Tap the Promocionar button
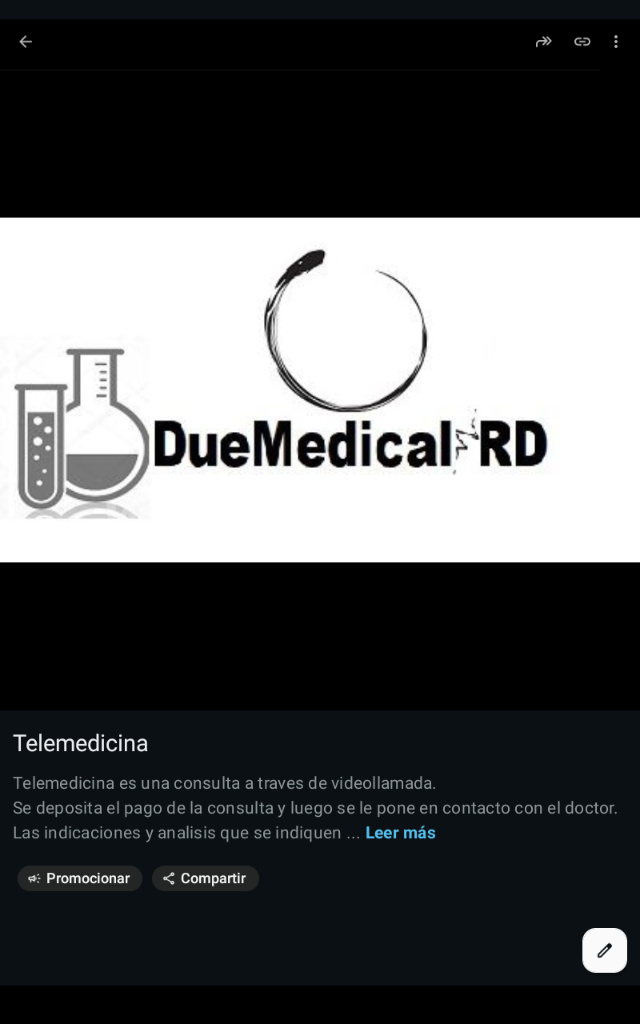Screen dimensions: 640x1024 80,878
